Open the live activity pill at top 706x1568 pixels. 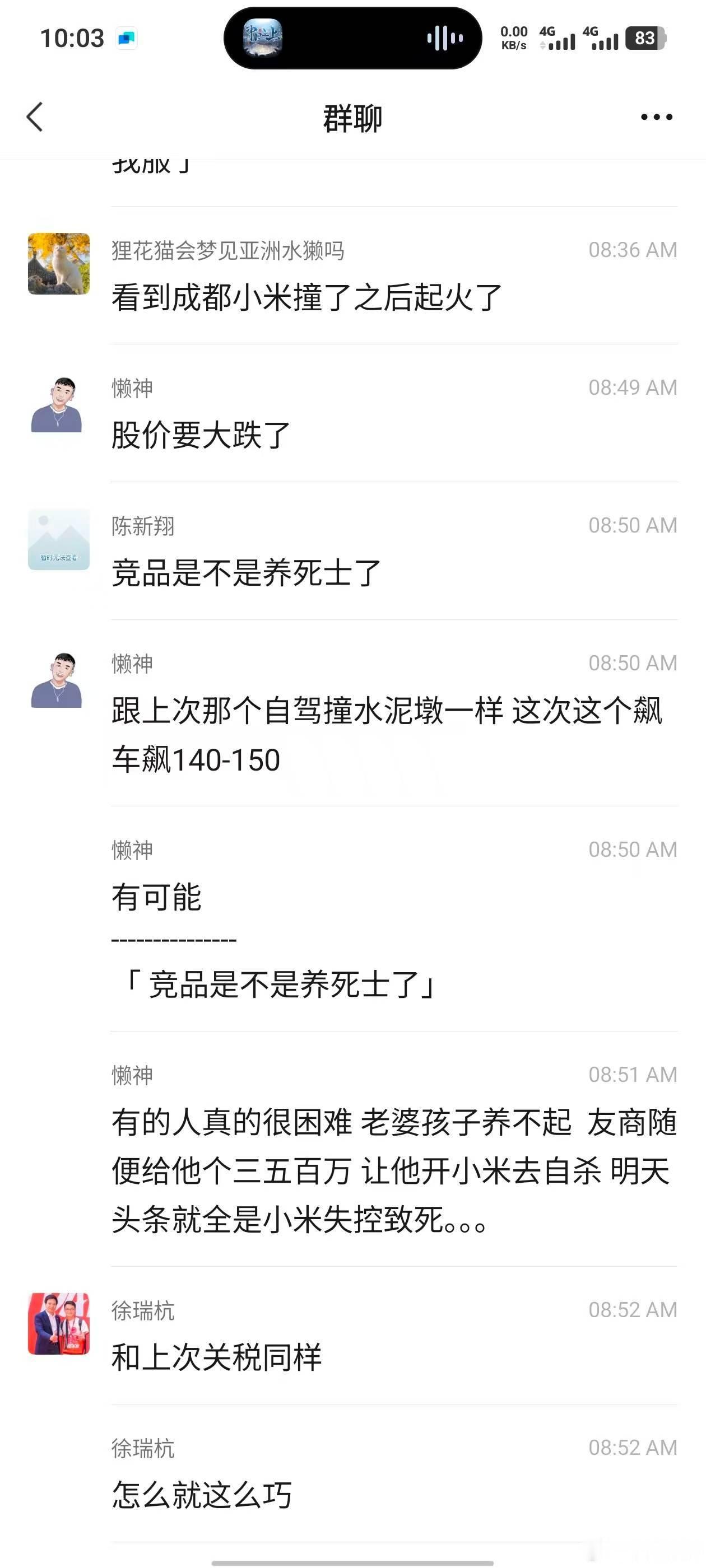click(x=352, y=38)
